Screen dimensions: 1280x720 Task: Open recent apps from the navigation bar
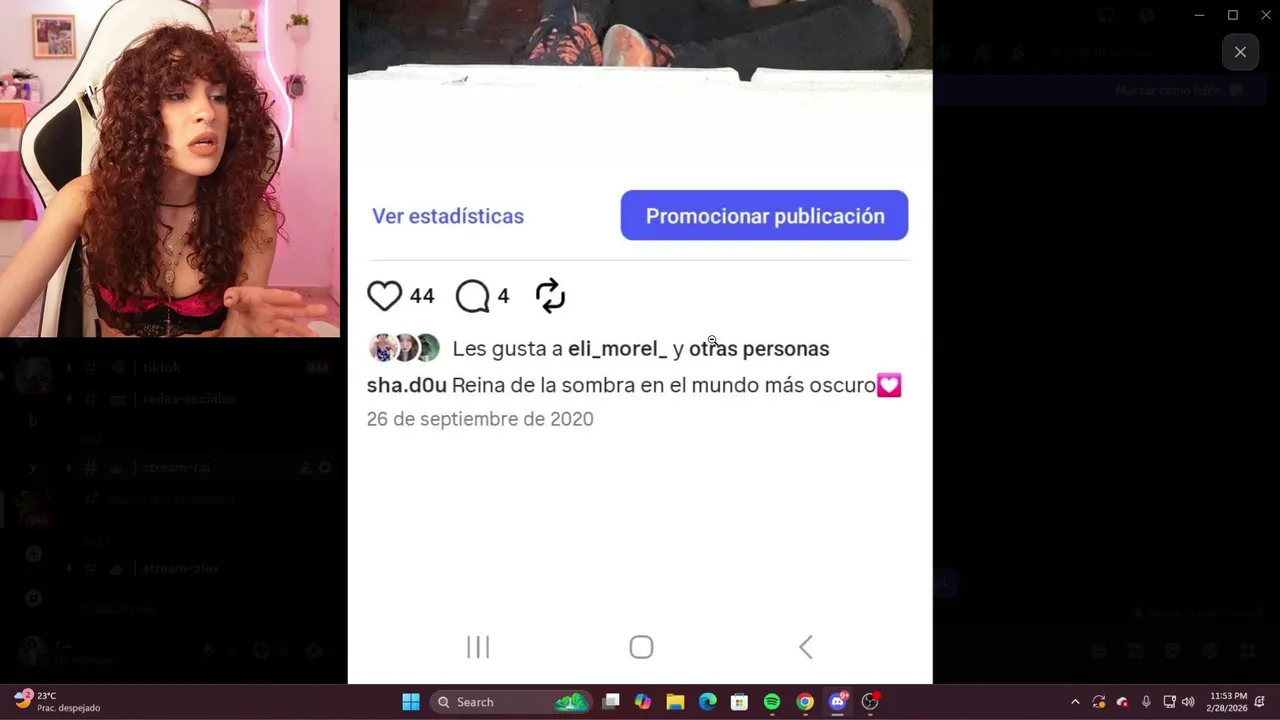[x=478, y=647]
